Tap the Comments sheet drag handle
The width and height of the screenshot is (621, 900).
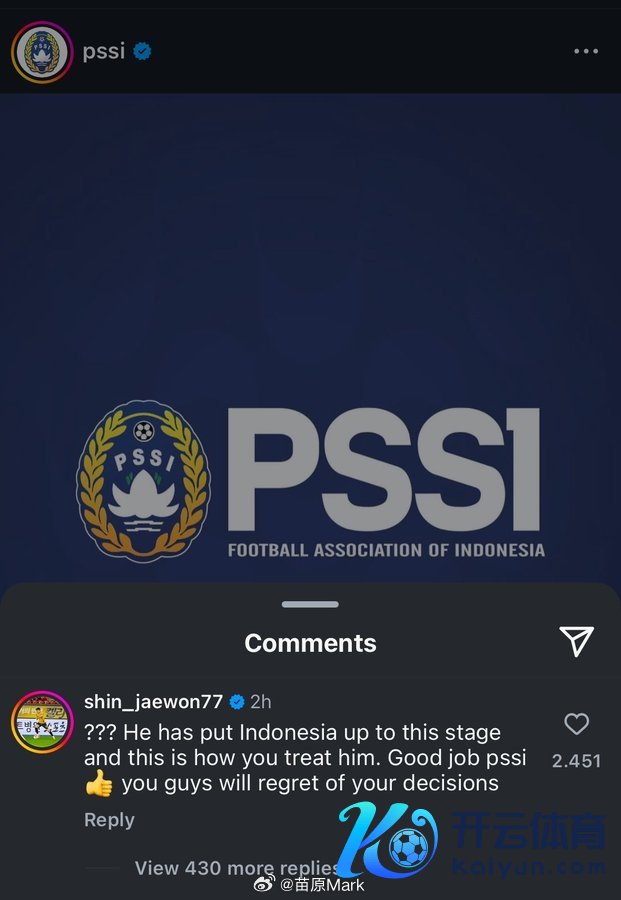[310, 604]
